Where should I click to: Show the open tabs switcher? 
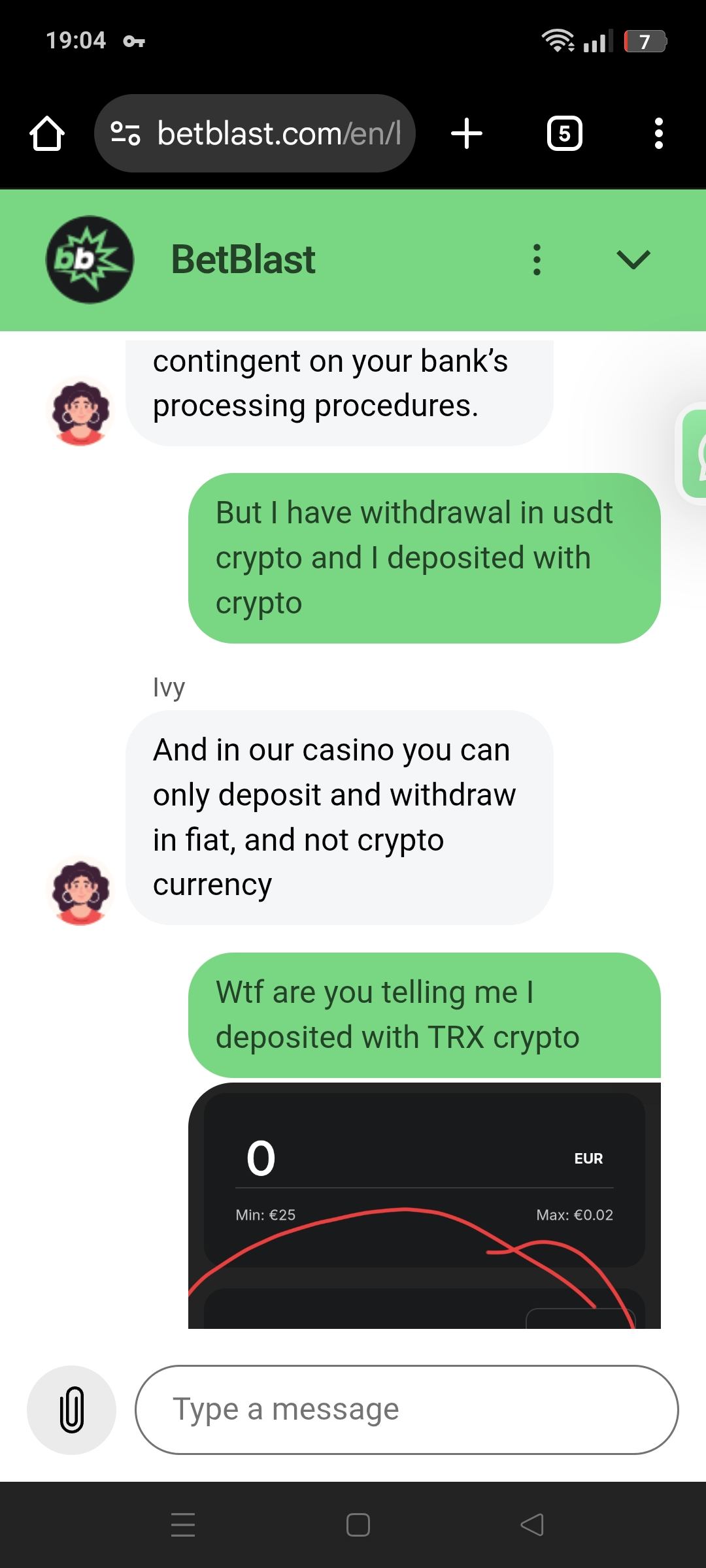(564, 134)
